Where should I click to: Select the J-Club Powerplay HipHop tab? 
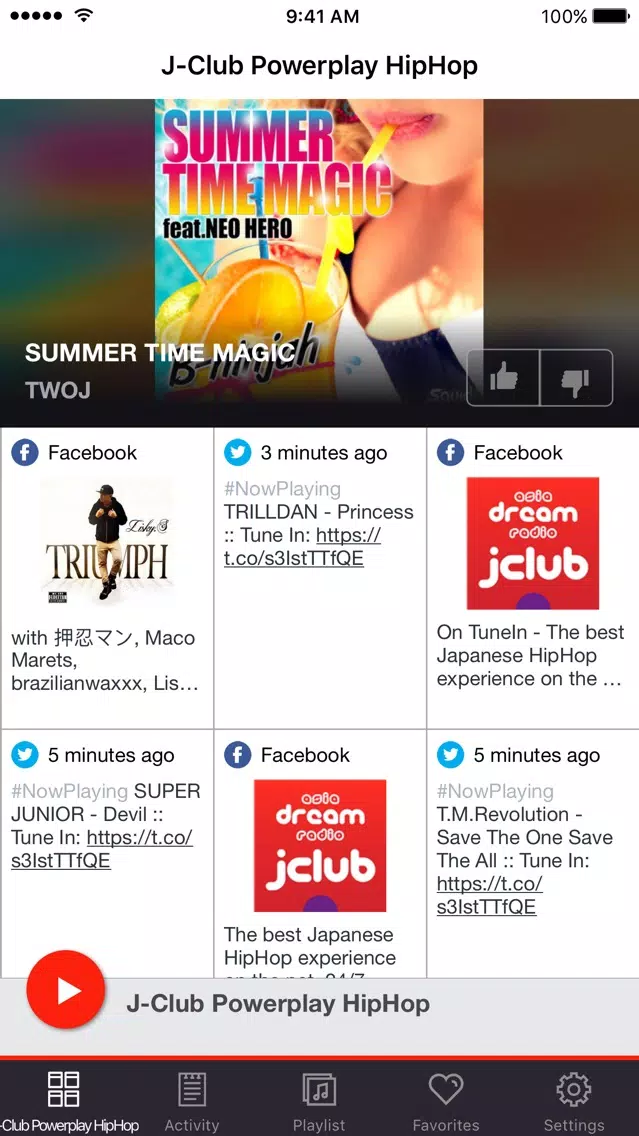point(64,1101)
